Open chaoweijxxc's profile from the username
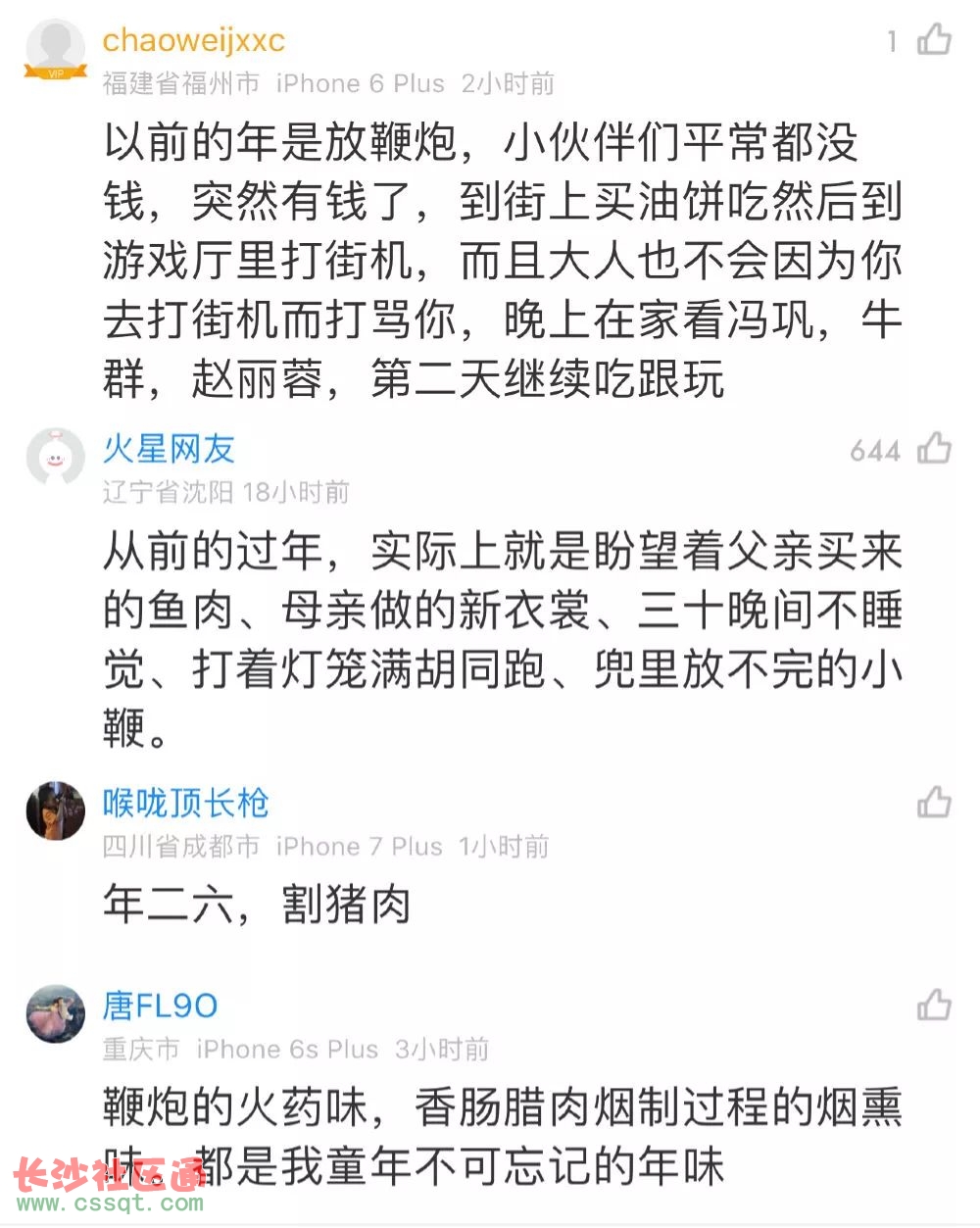 click(x=193, y=40)
